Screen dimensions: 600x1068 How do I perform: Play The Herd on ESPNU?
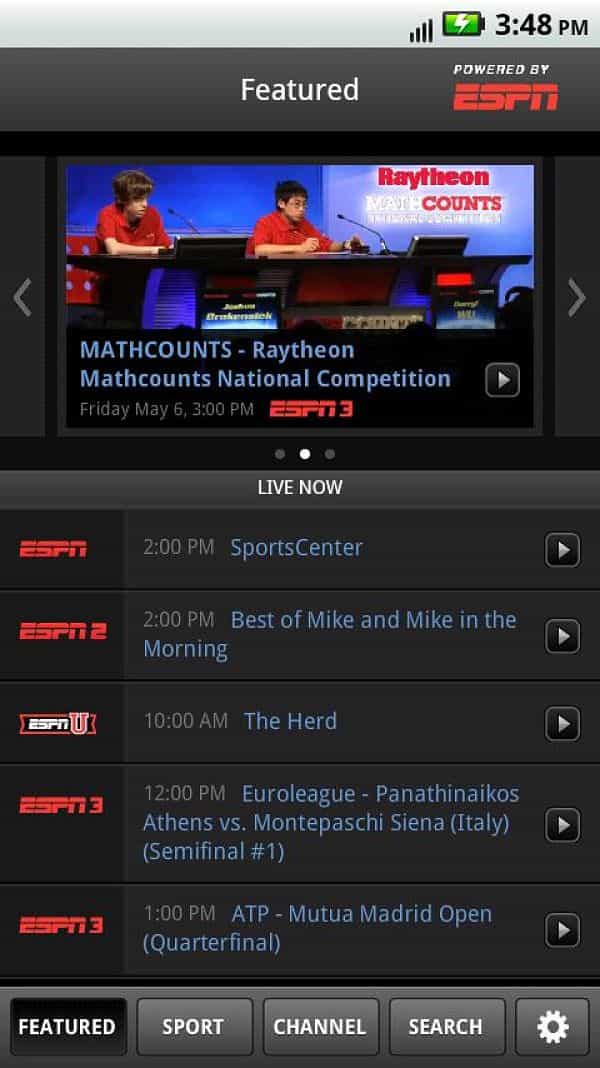point(563,723)
